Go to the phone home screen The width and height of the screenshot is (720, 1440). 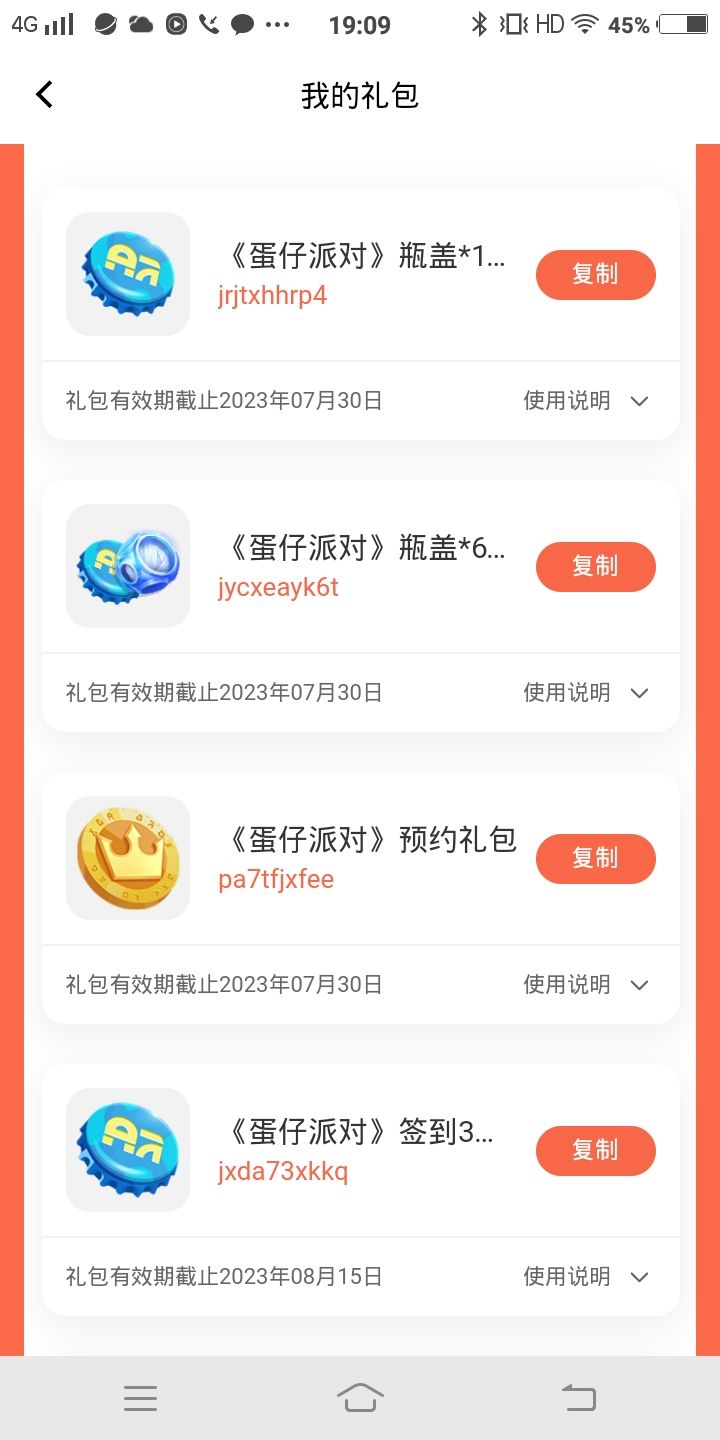click(x=360, y=1398)
